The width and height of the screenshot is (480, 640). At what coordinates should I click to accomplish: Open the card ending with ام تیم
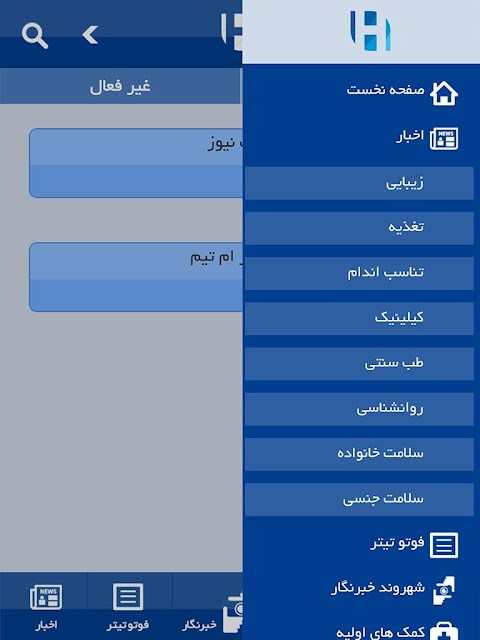coord(136,277)
